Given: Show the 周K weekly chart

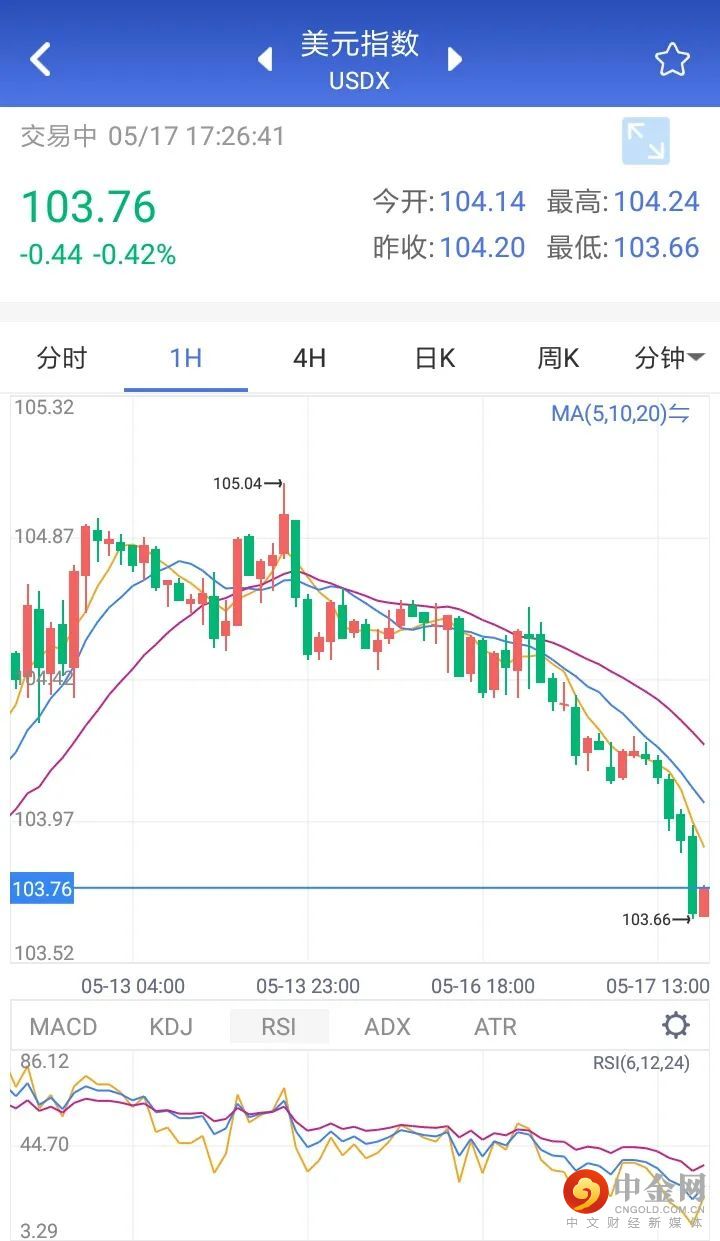Looking at the screenshot, I should point(558,358).
